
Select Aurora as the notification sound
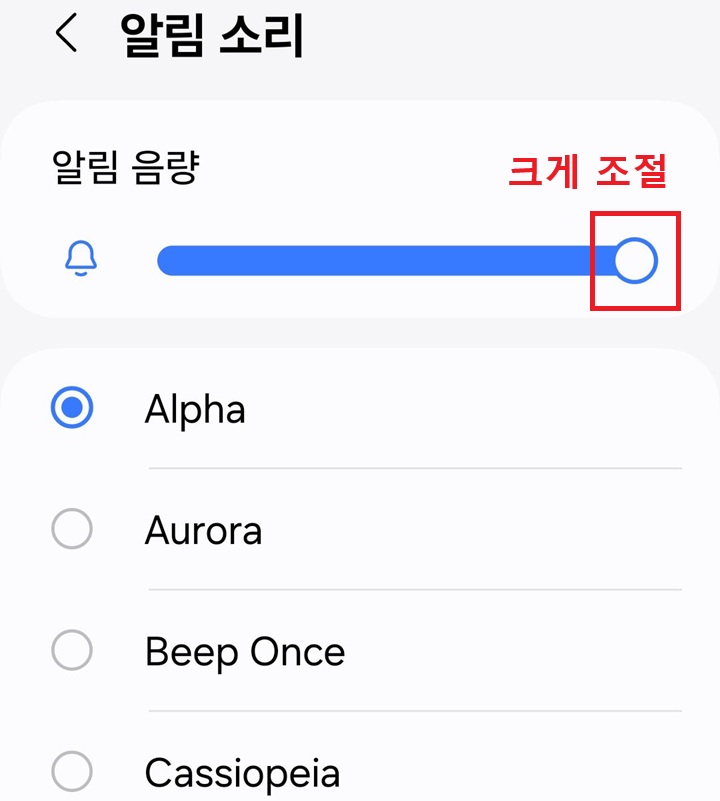pyautogui.click(x=71, y=530)
